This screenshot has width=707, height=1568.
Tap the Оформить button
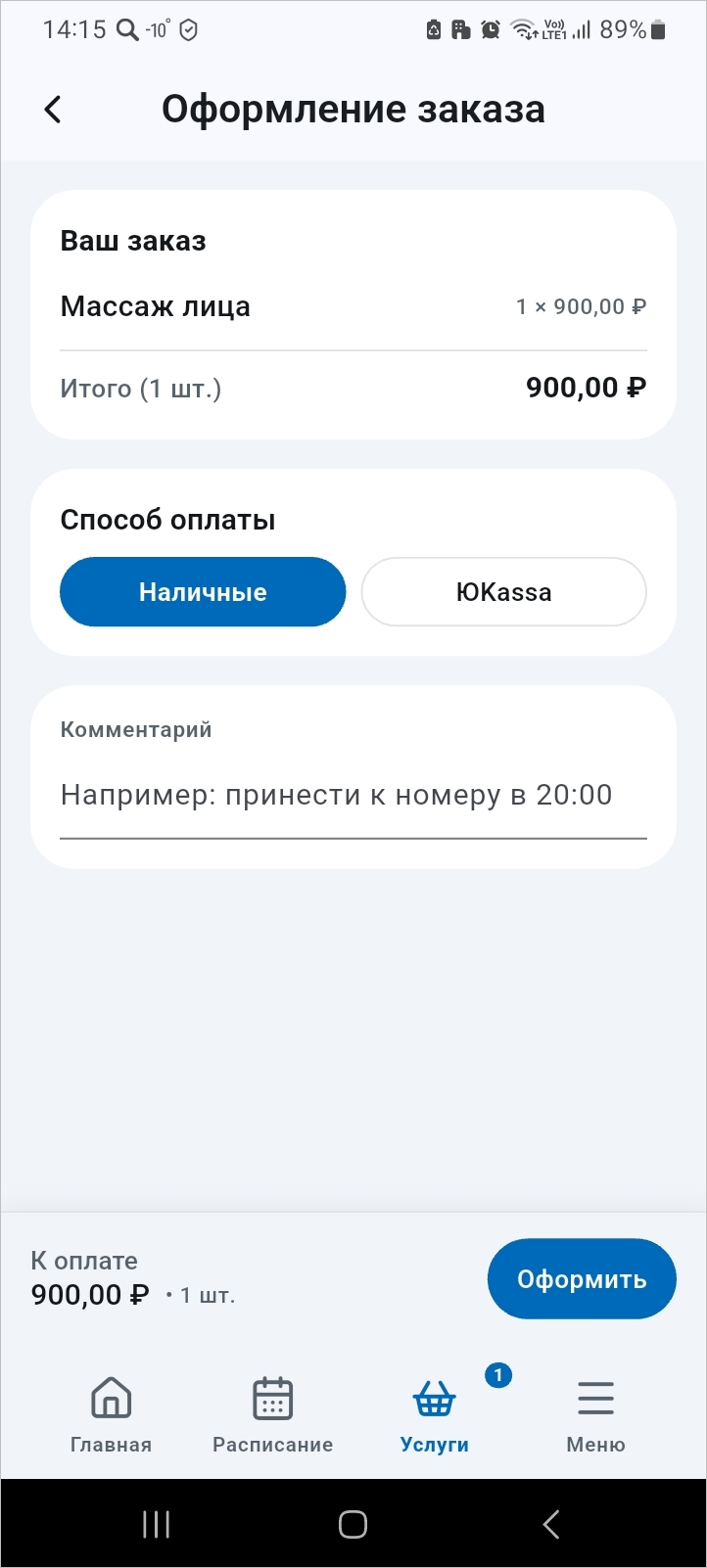[582, 1279]
